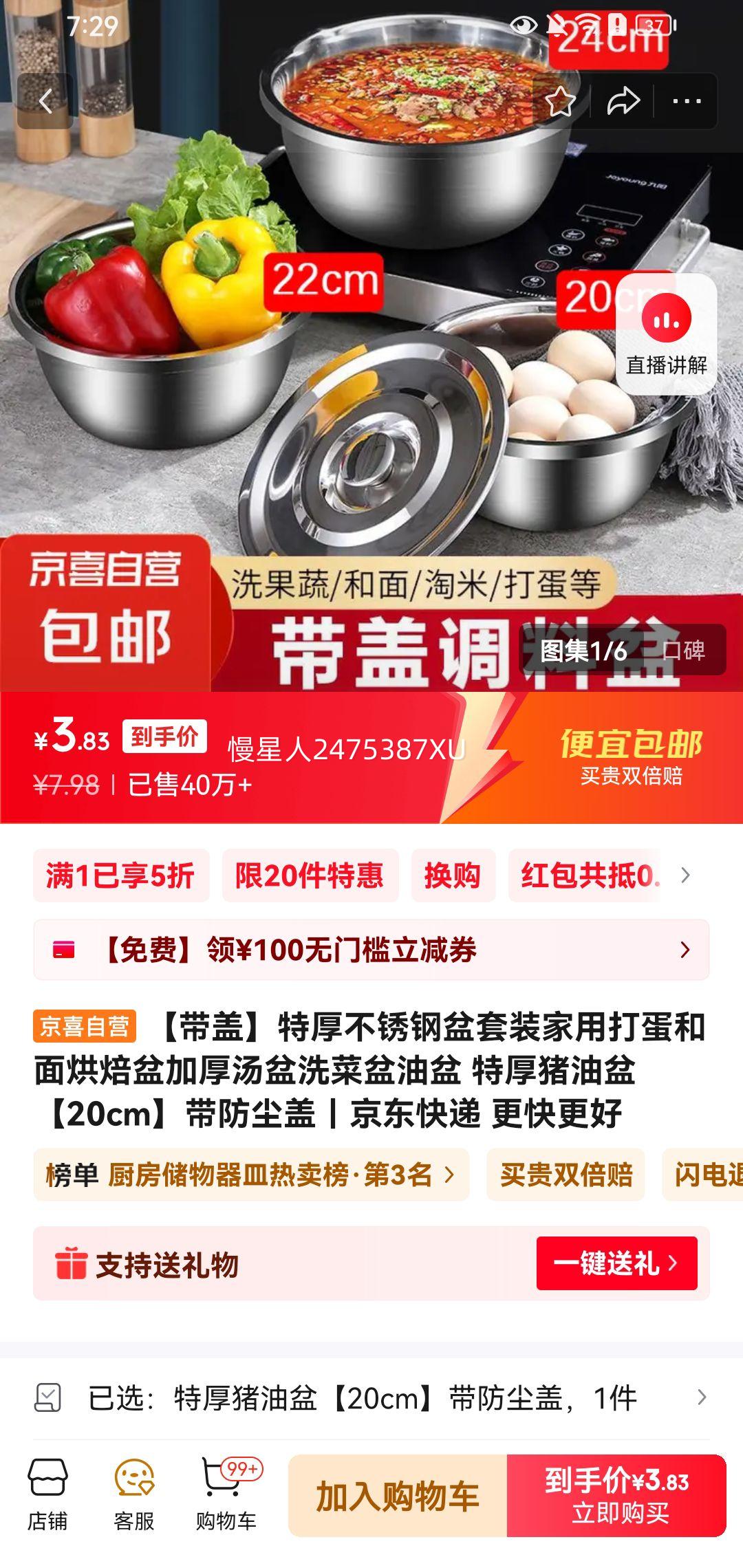The width and height of the screenshot is (743, 1568).
Task: Open the 已选 specification selector row
Action: click(371, 1398)
